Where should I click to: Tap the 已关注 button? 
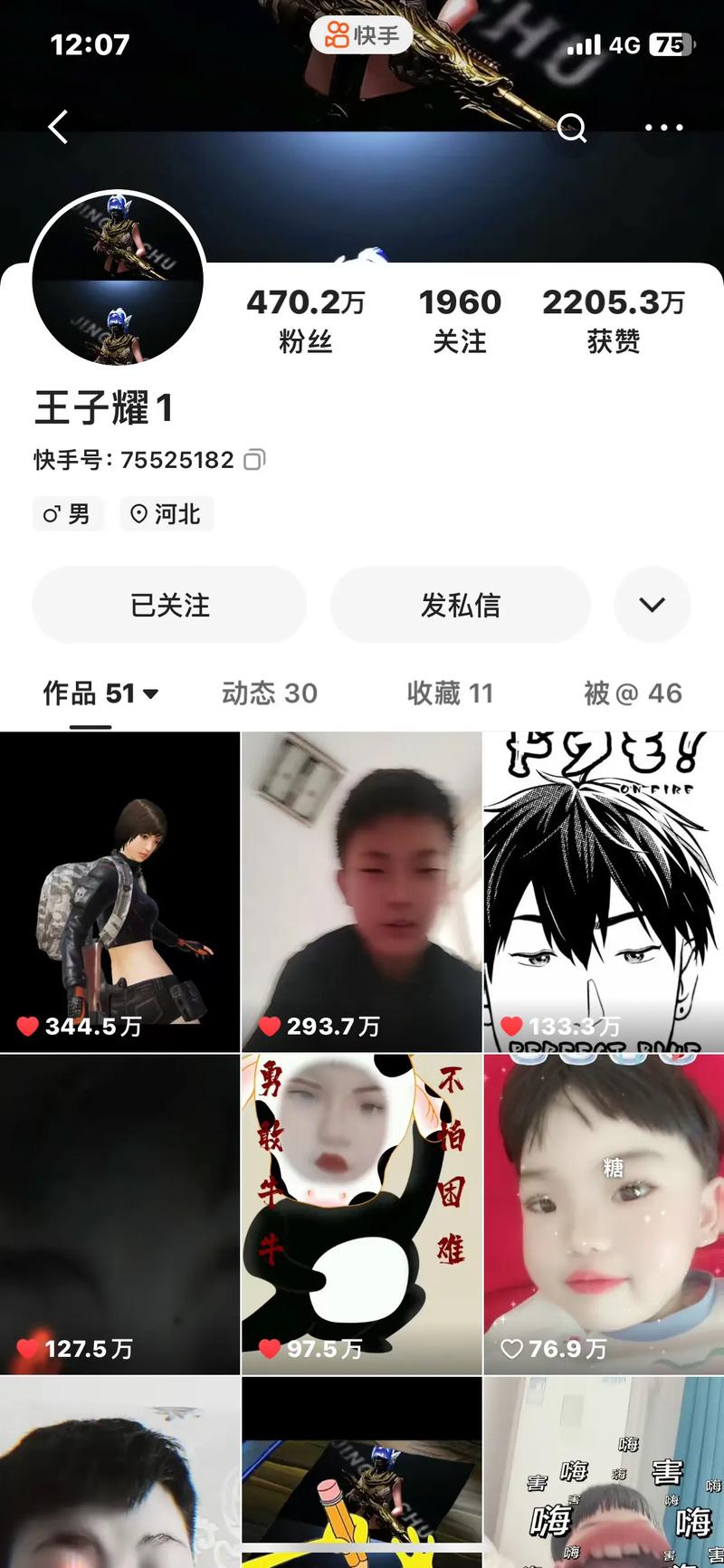coord(169,605)
